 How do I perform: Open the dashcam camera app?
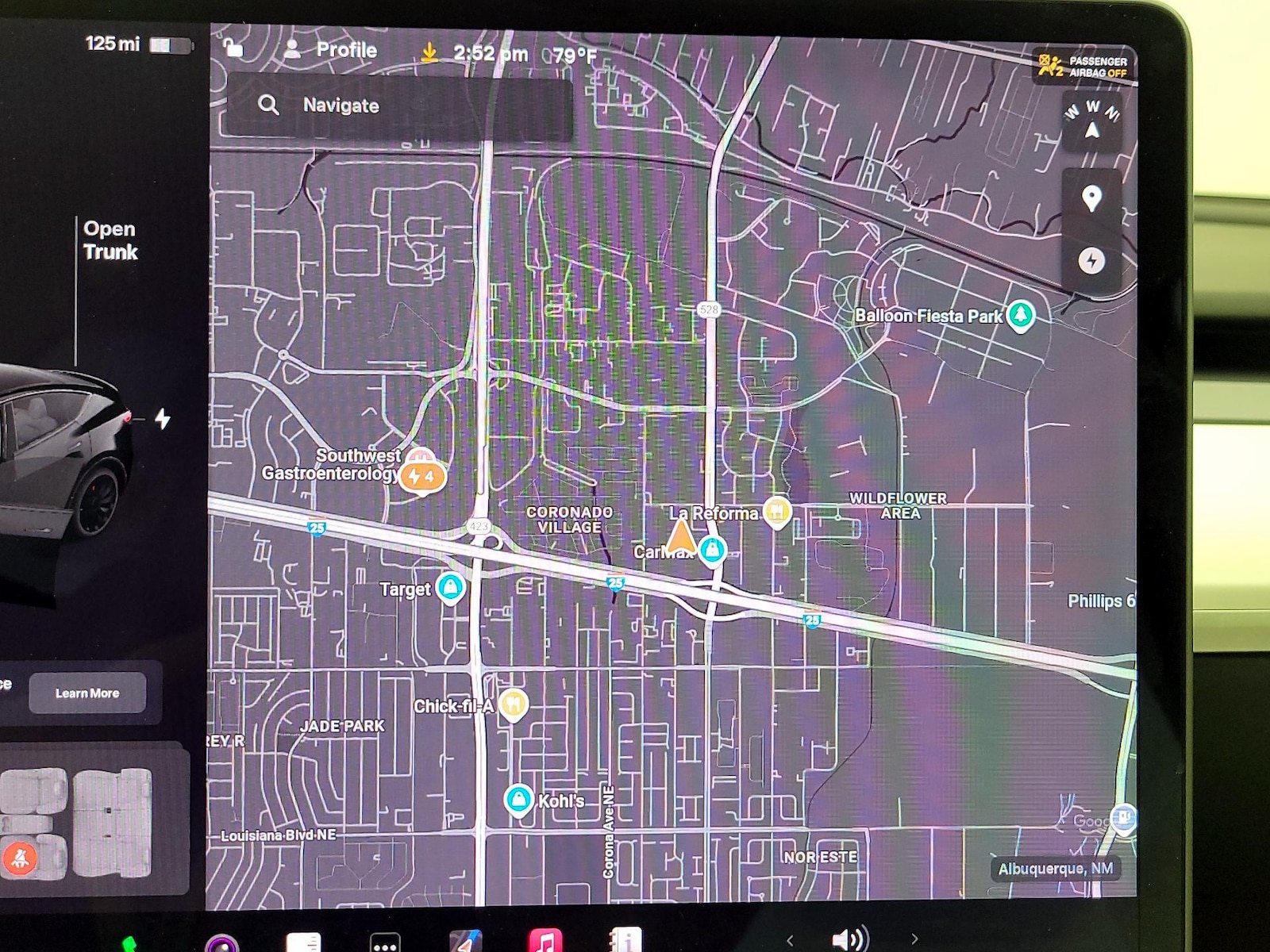pos(222,944)
